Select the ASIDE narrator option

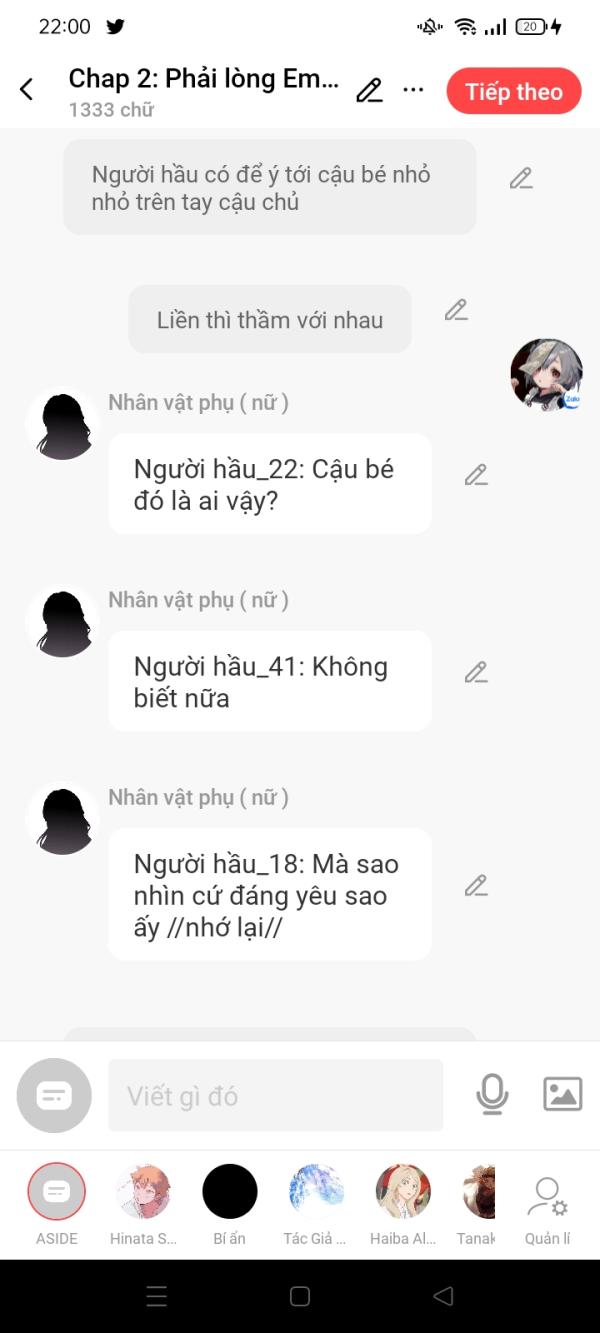point(57,1192)
